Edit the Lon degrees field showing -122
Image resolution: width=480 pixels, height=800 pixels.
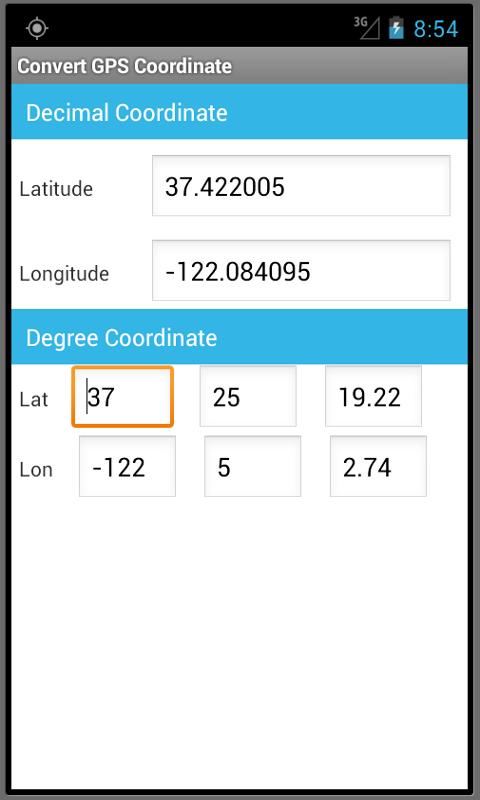127,466
